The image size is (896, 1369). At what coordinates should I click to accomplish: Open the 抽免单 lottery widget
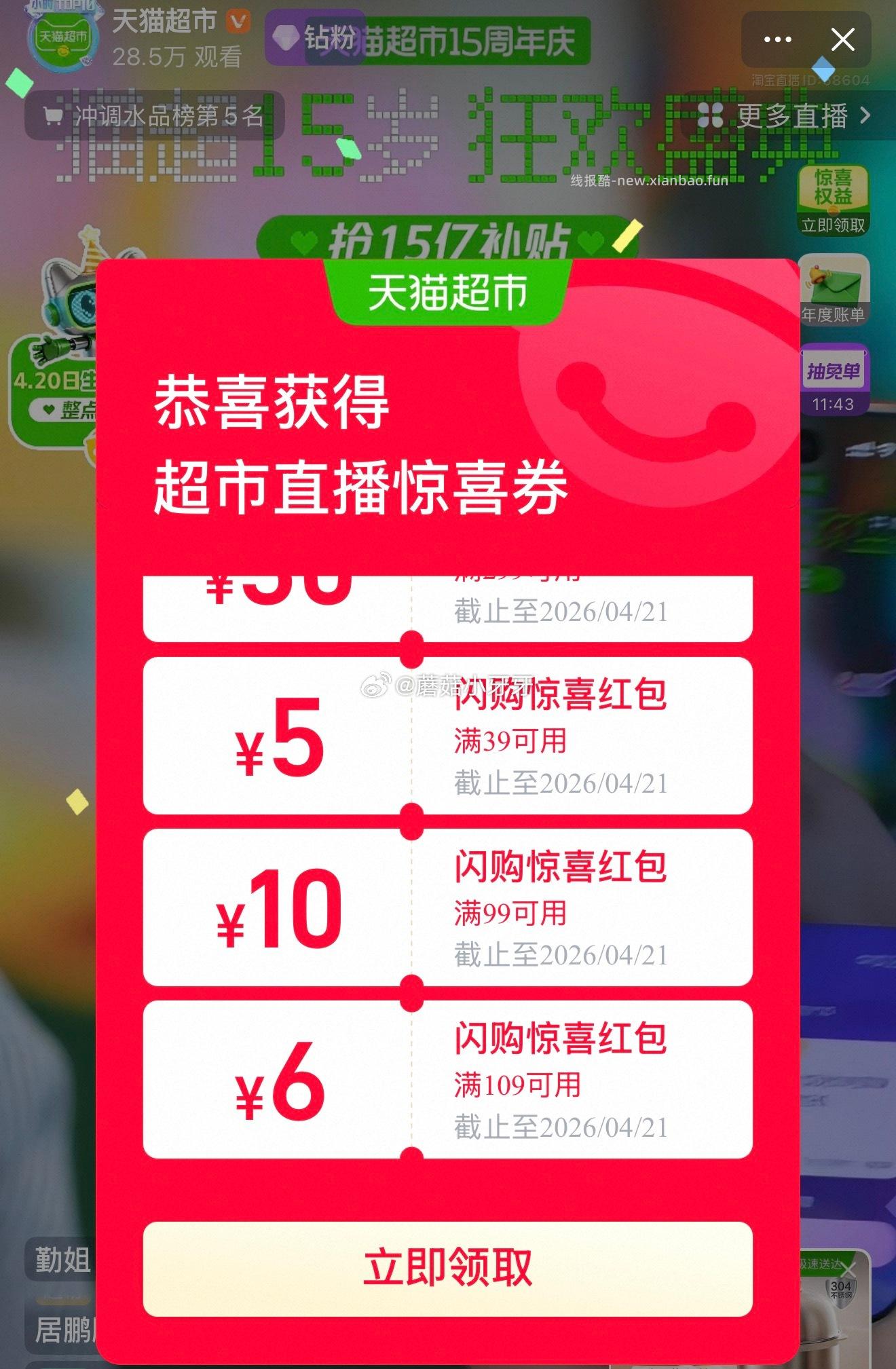pos(833,379)
